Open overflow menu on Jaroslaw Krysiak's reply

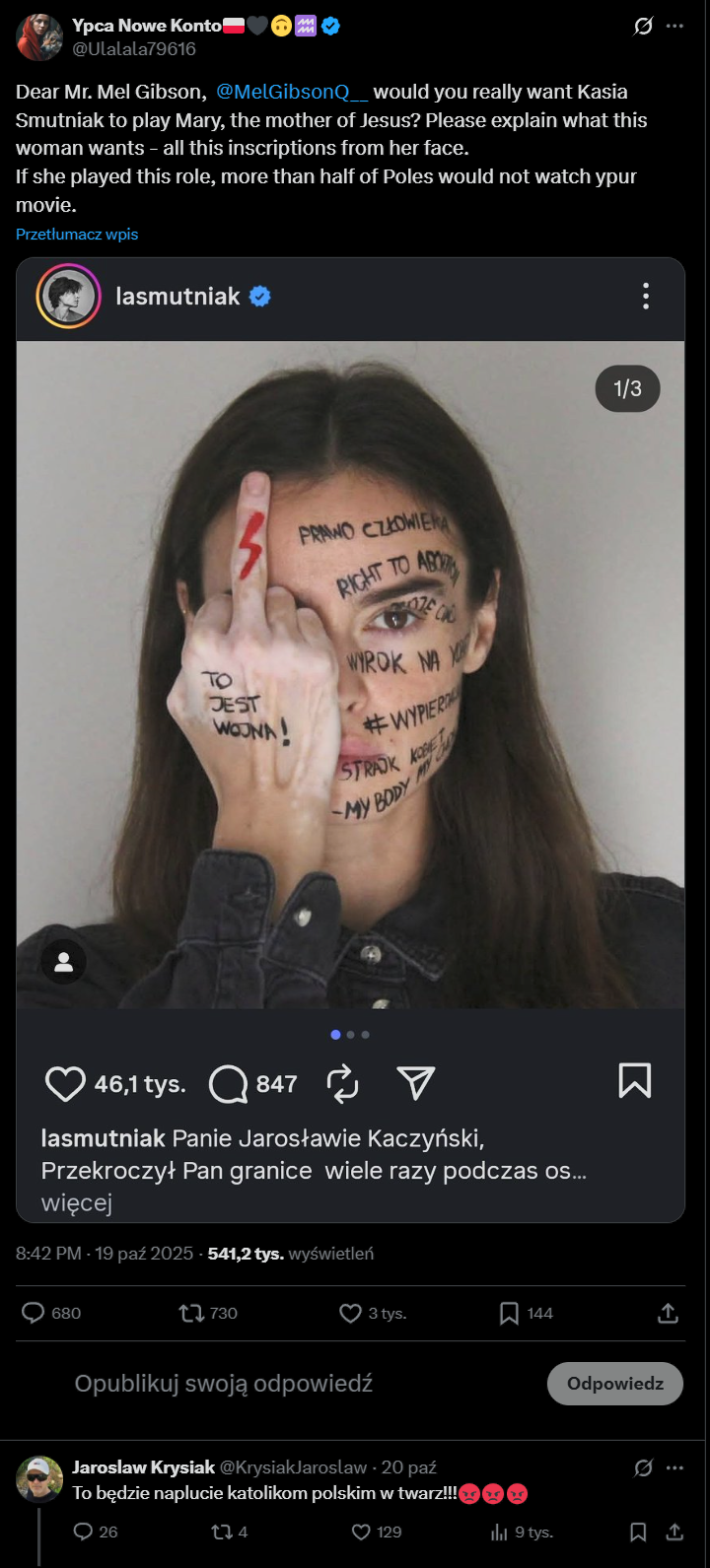674,1467
